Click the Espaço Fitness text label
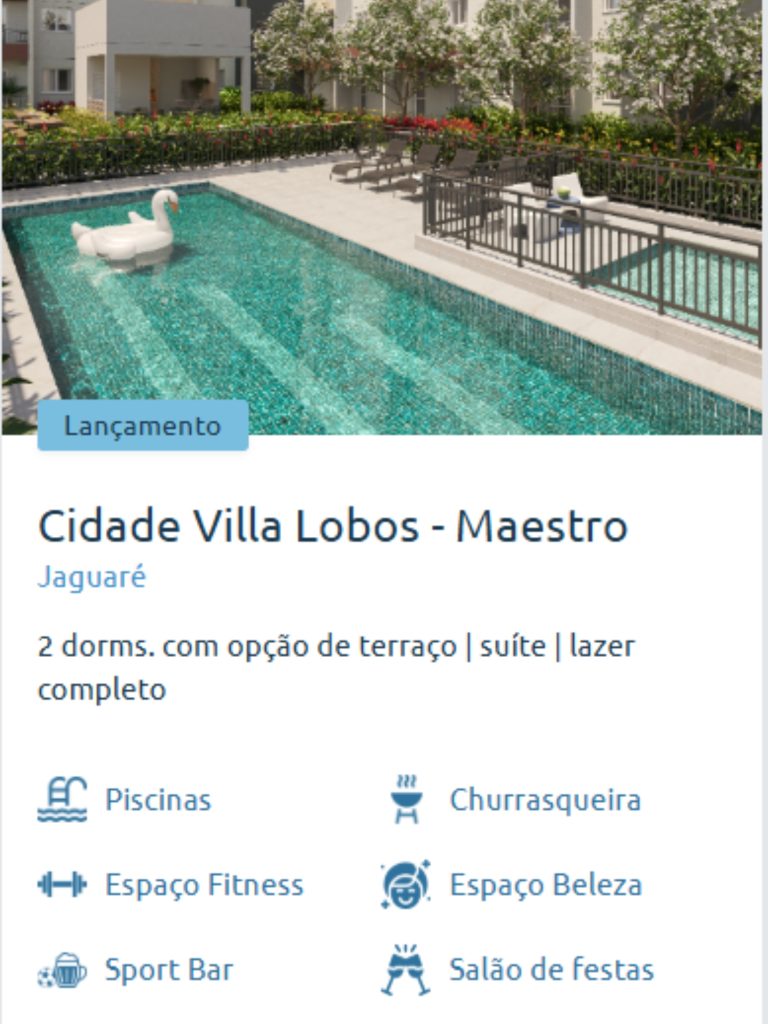 (203, 884)
